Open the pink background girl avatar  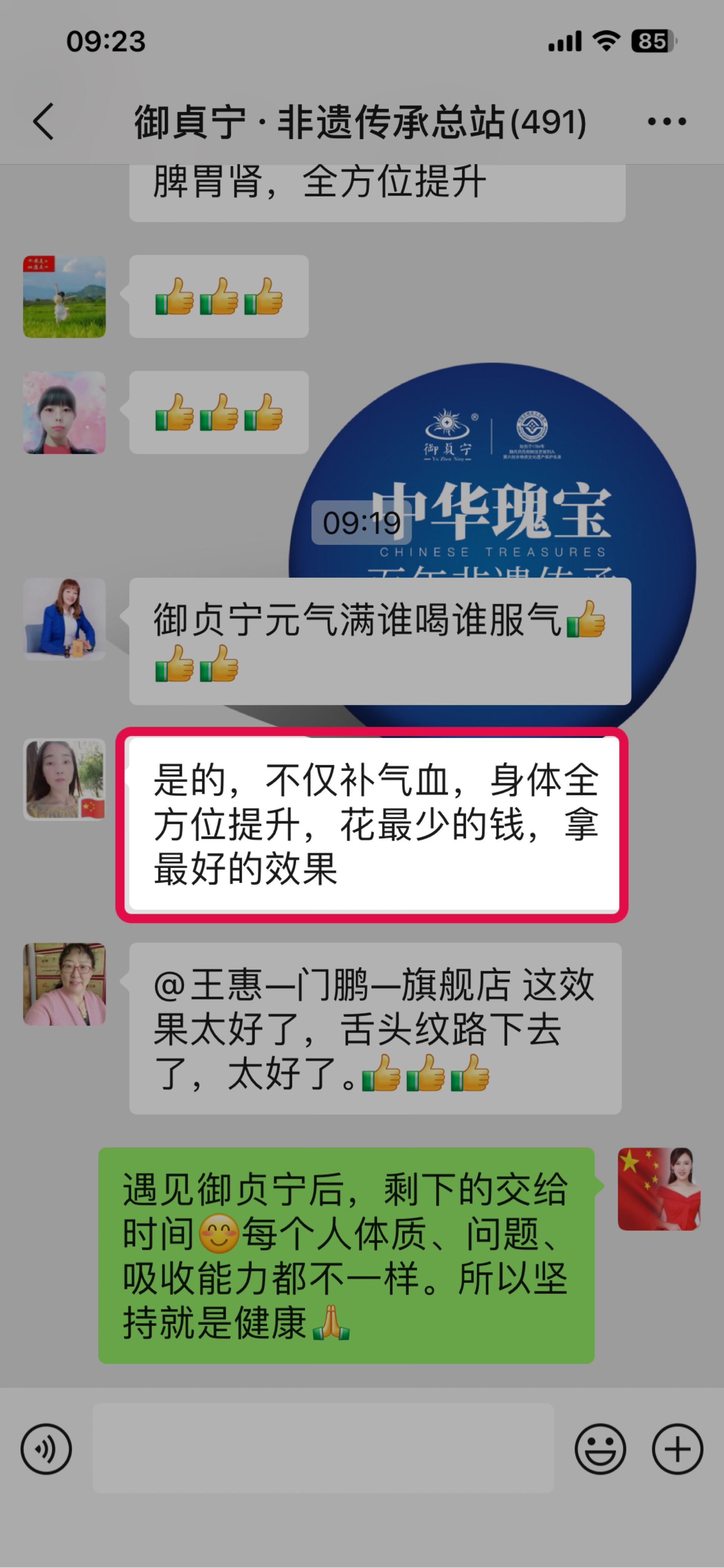[64, 412]
